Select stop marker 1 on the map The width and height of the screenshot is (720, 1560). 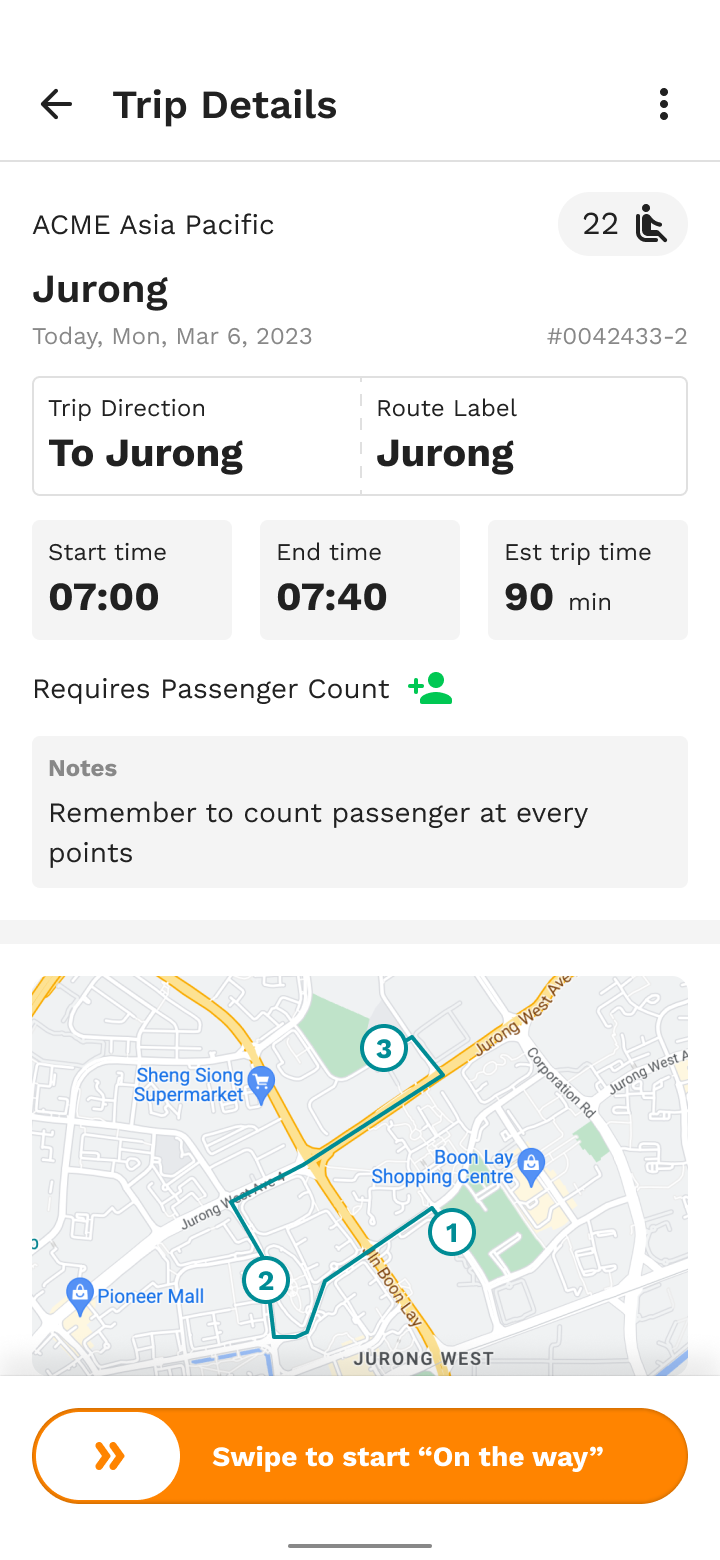tap(451, 1233)
